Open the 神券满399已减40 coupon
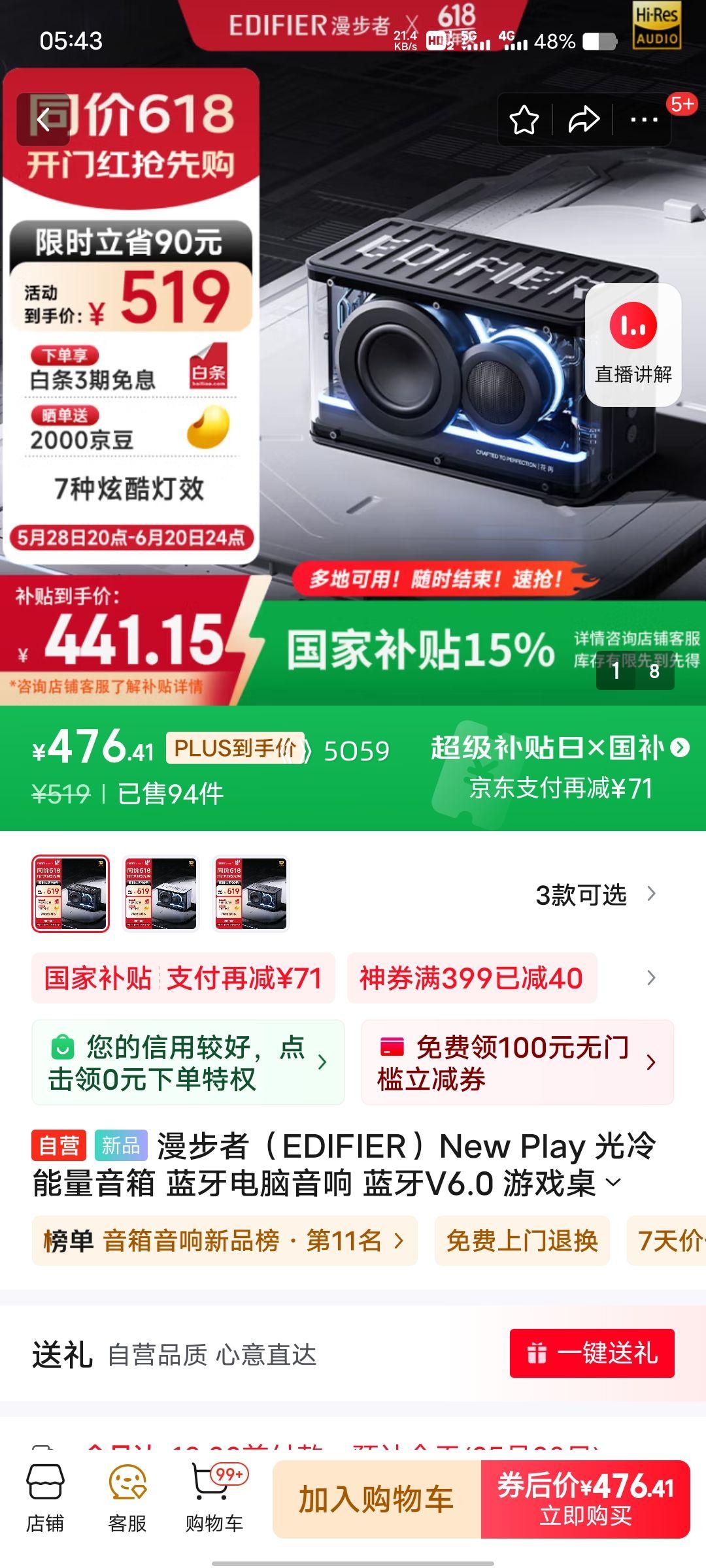The width and height of the screenshot is (706, 1568). click(472, 978)
